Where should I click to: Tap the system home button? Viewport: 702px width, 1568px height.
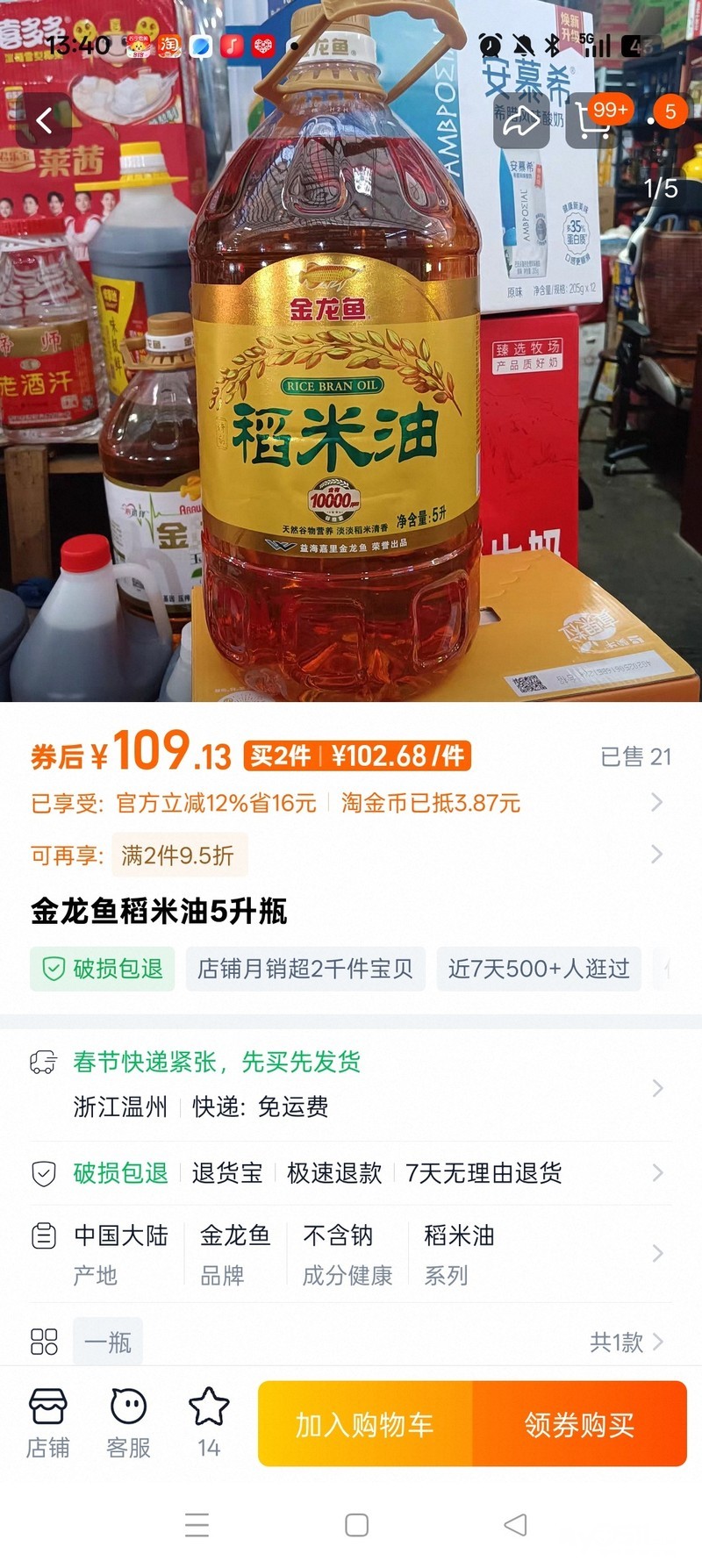pyautogui.click(x=356, y=1525)
